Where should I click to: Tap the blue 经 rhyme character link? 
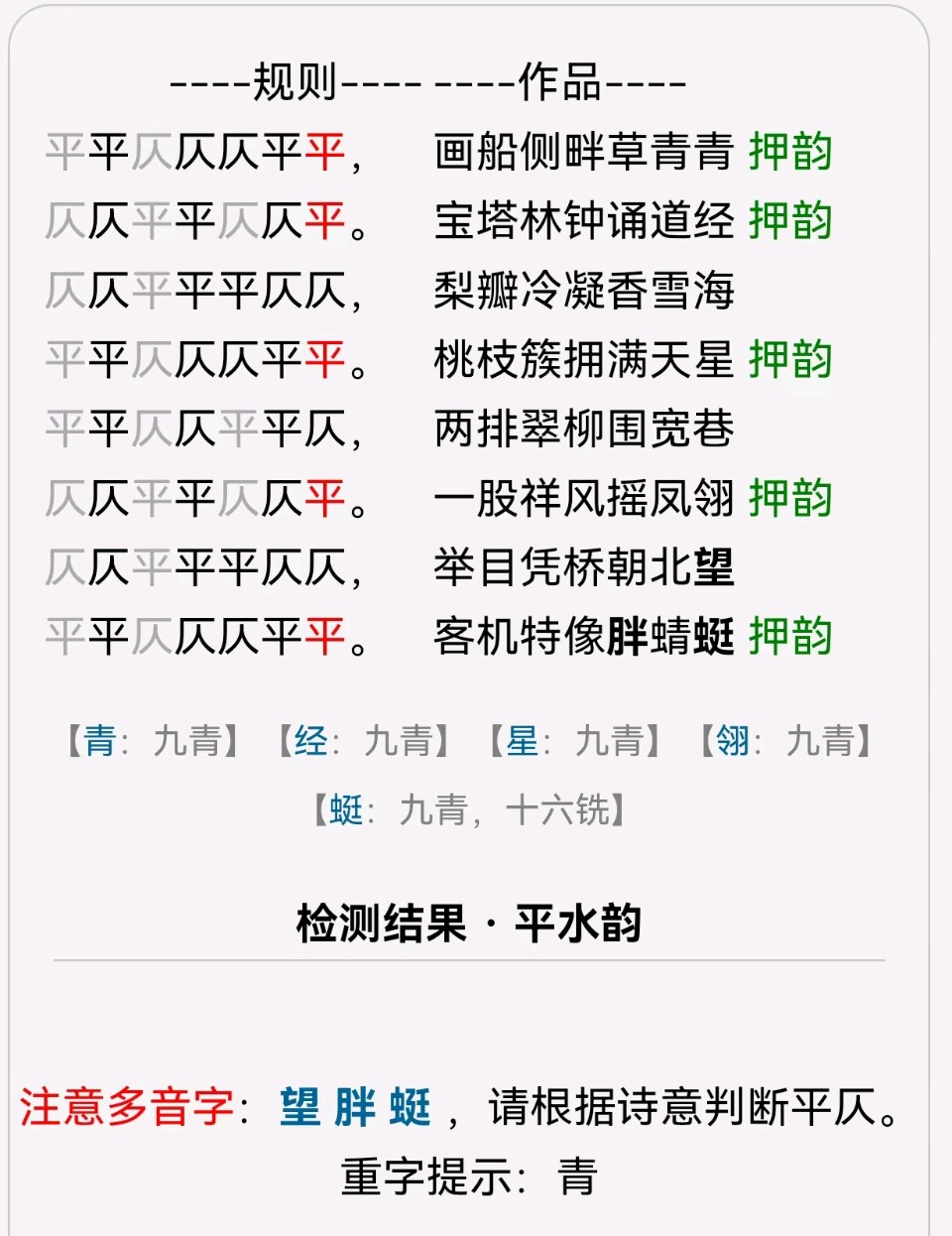(x=310, y=741)
